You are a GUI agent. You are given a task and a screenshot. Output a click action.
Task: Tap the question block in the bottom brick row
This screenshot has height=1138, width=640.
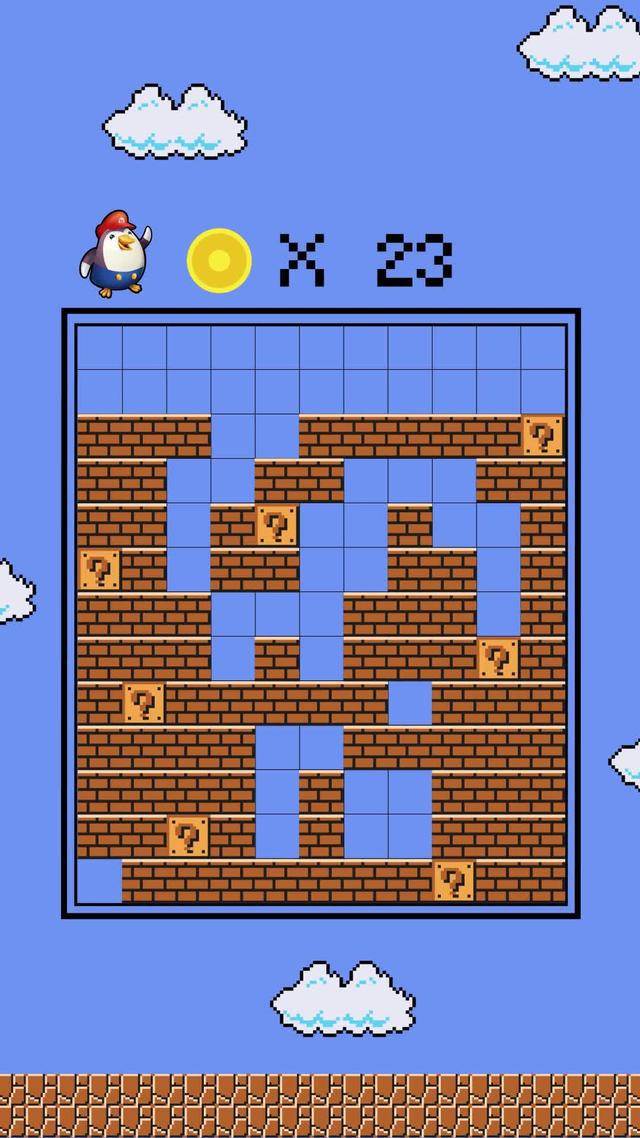[454, 881]
